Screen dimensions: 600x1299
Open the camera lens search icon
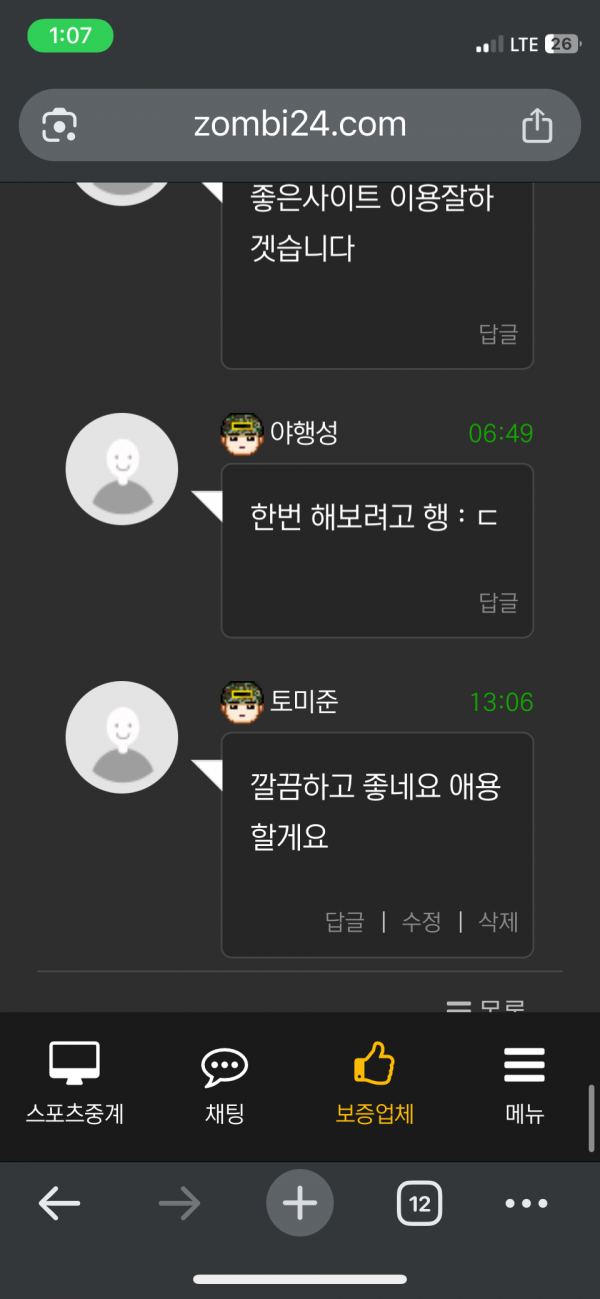60,125
